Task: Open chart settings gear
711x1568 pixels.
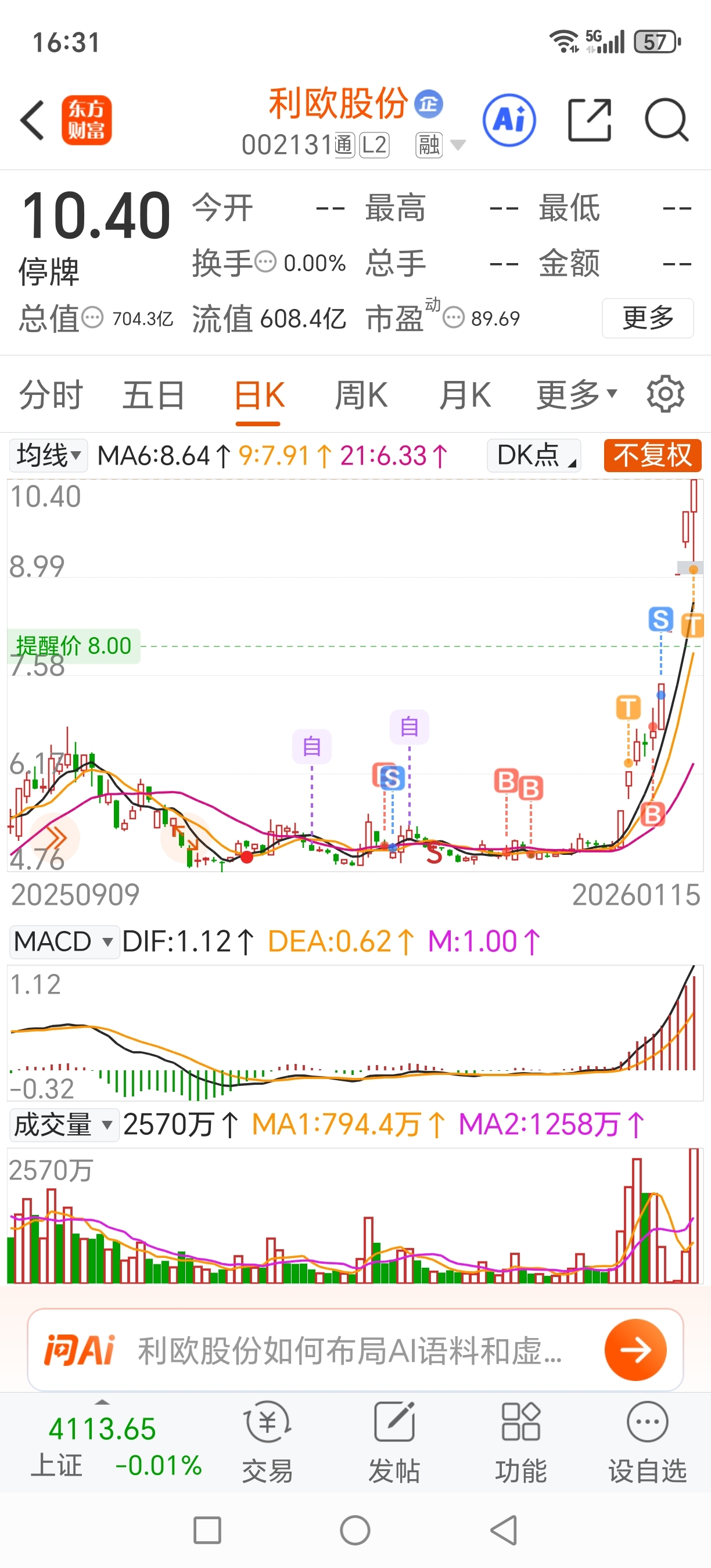Action: point(665,394)
